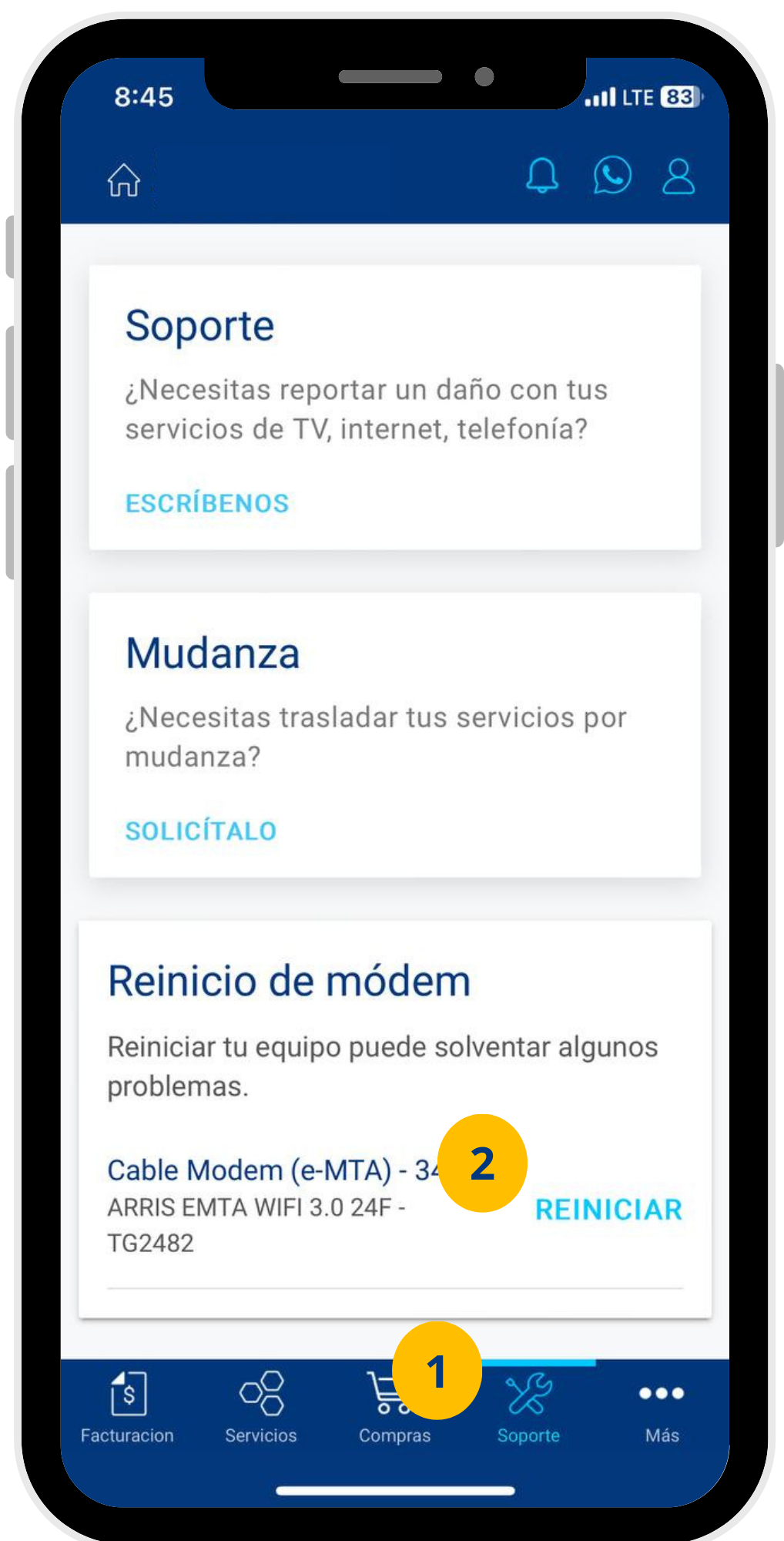784x1541 pixels.
Task: Open WhatsApp support chat icon
Action: [612, 176]
